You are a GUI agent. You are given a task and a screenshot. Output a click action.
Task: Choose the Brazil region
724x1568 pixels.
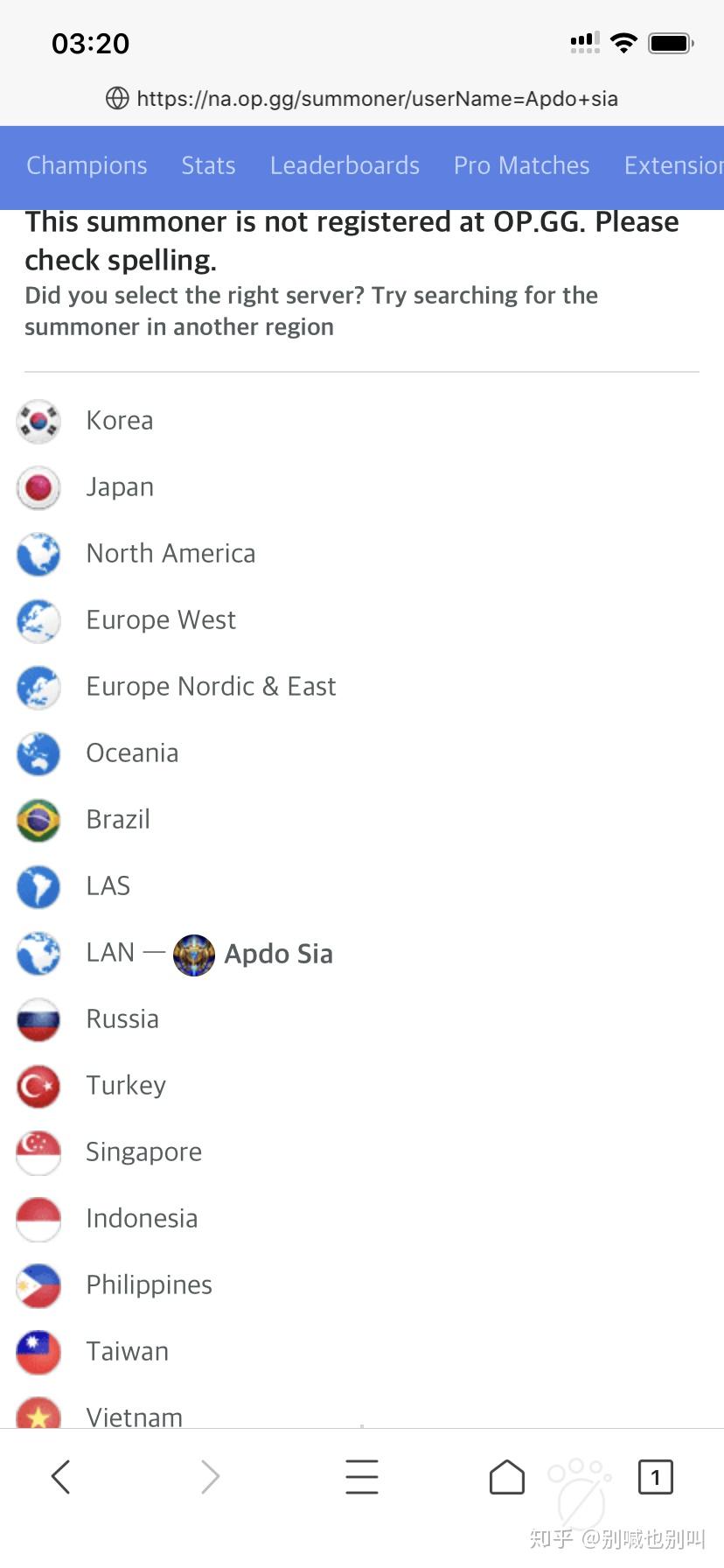tap(118, 820)
